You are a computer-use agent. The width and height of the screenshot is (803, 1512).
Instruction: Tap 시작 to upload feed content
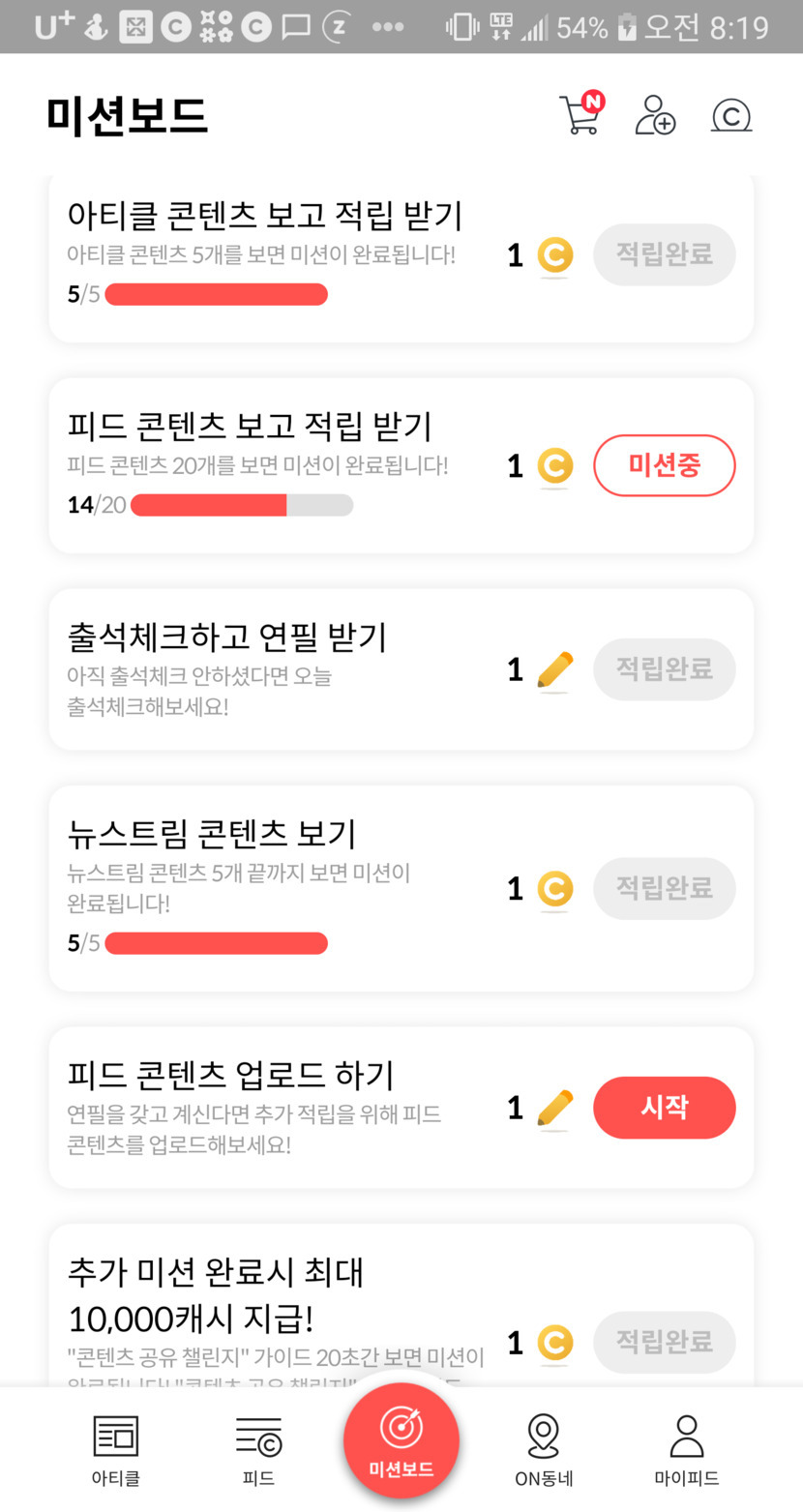coord(664,1107)
